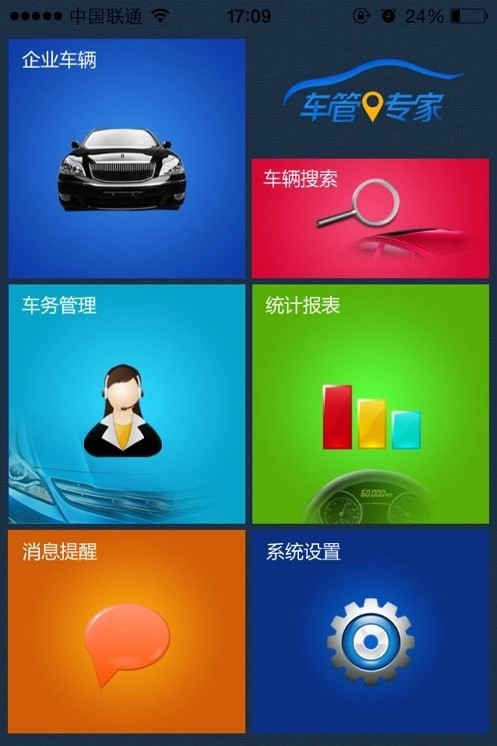Open the 车辆搜索 tile
497x746 pixels.
(x=370, y=218)
